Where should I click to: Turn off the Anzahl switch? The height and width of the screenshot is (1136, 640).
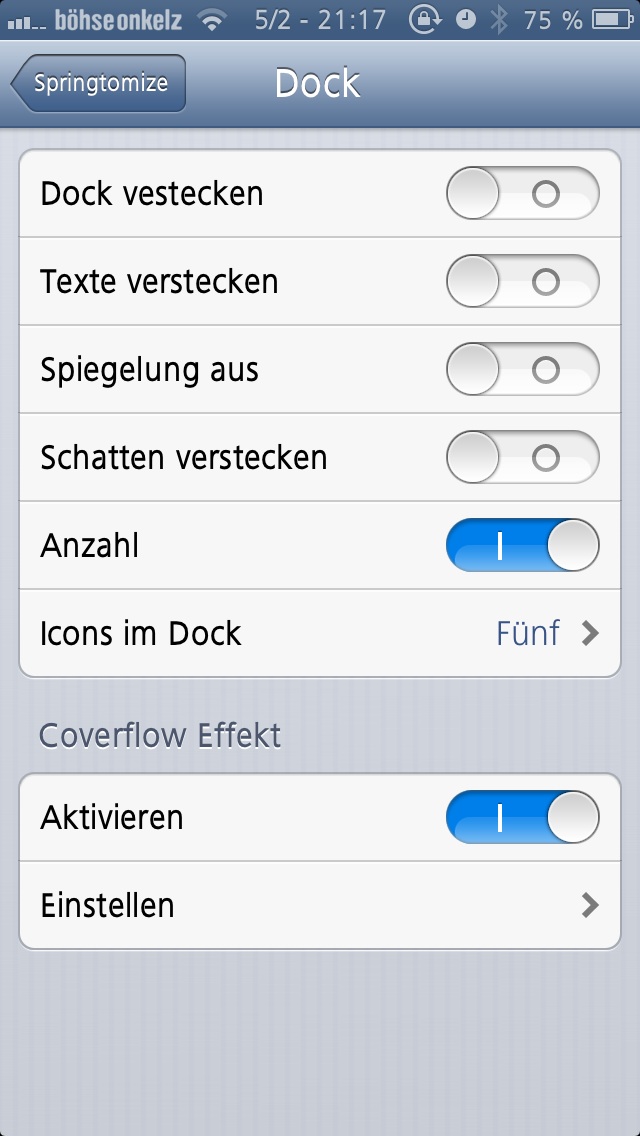coord(522,546)
